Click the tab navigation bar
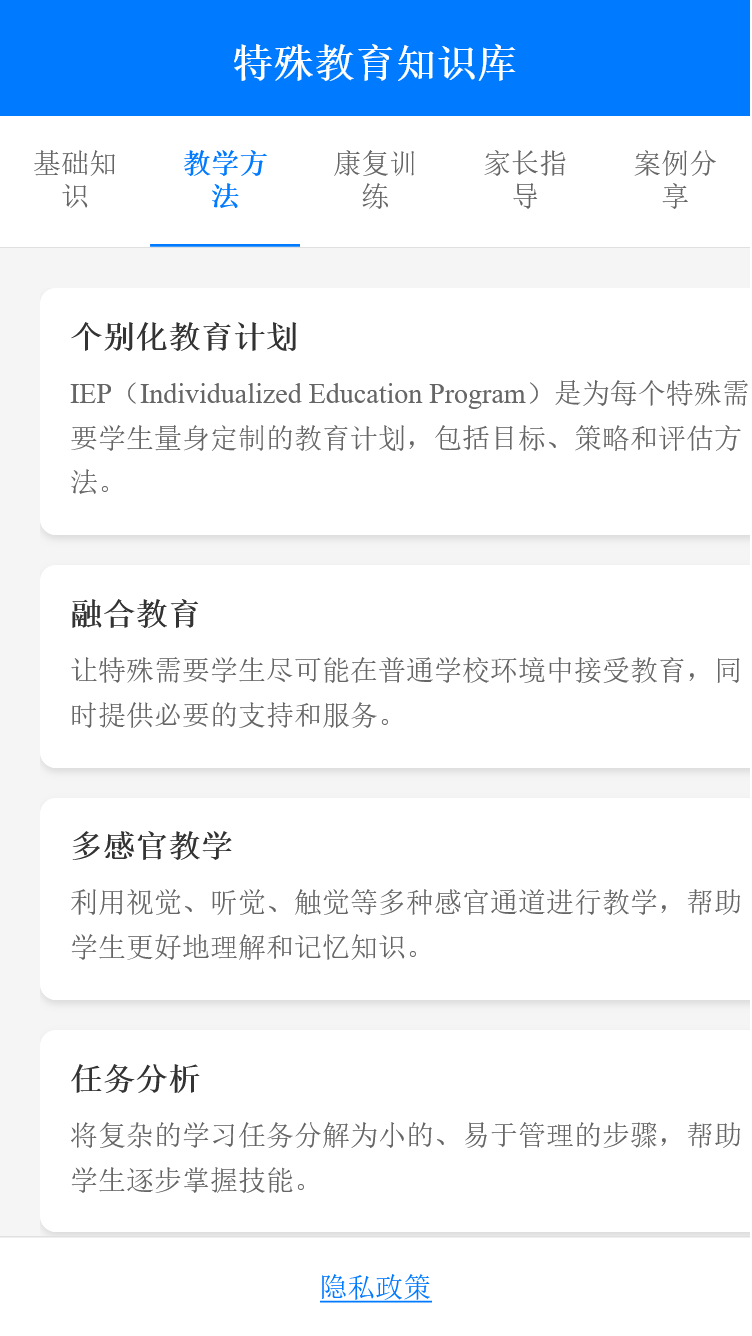The height and width of the screenshot is (1336, 752). (x=375, y=182)
